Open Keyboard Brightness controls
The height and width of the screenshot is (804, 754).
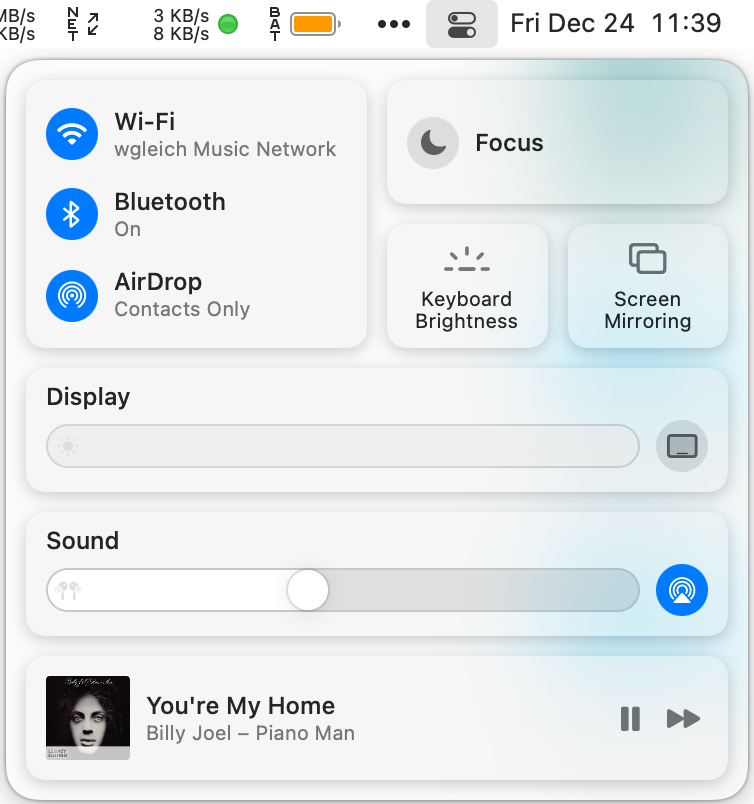[467, 286]
